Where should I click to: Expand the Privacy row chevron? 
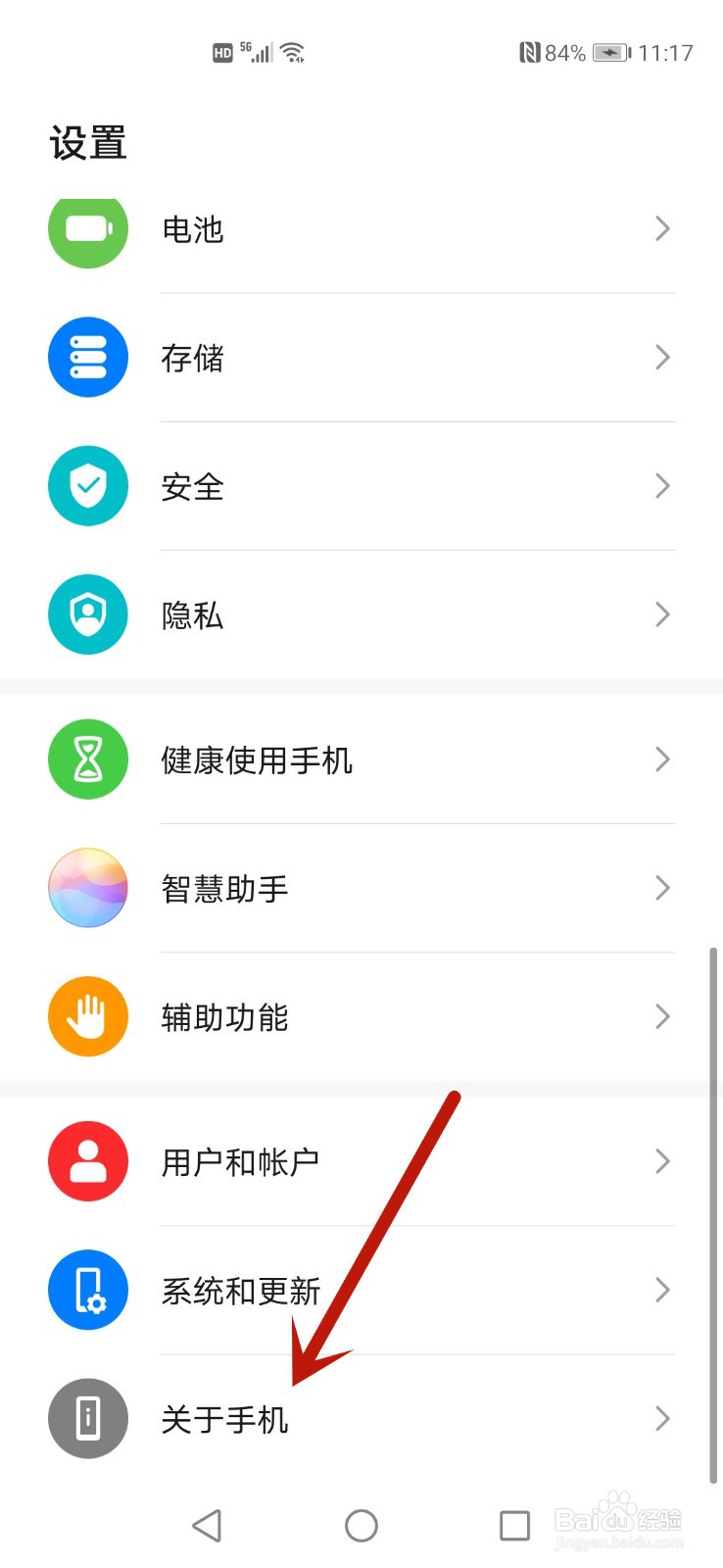(662, 614)
